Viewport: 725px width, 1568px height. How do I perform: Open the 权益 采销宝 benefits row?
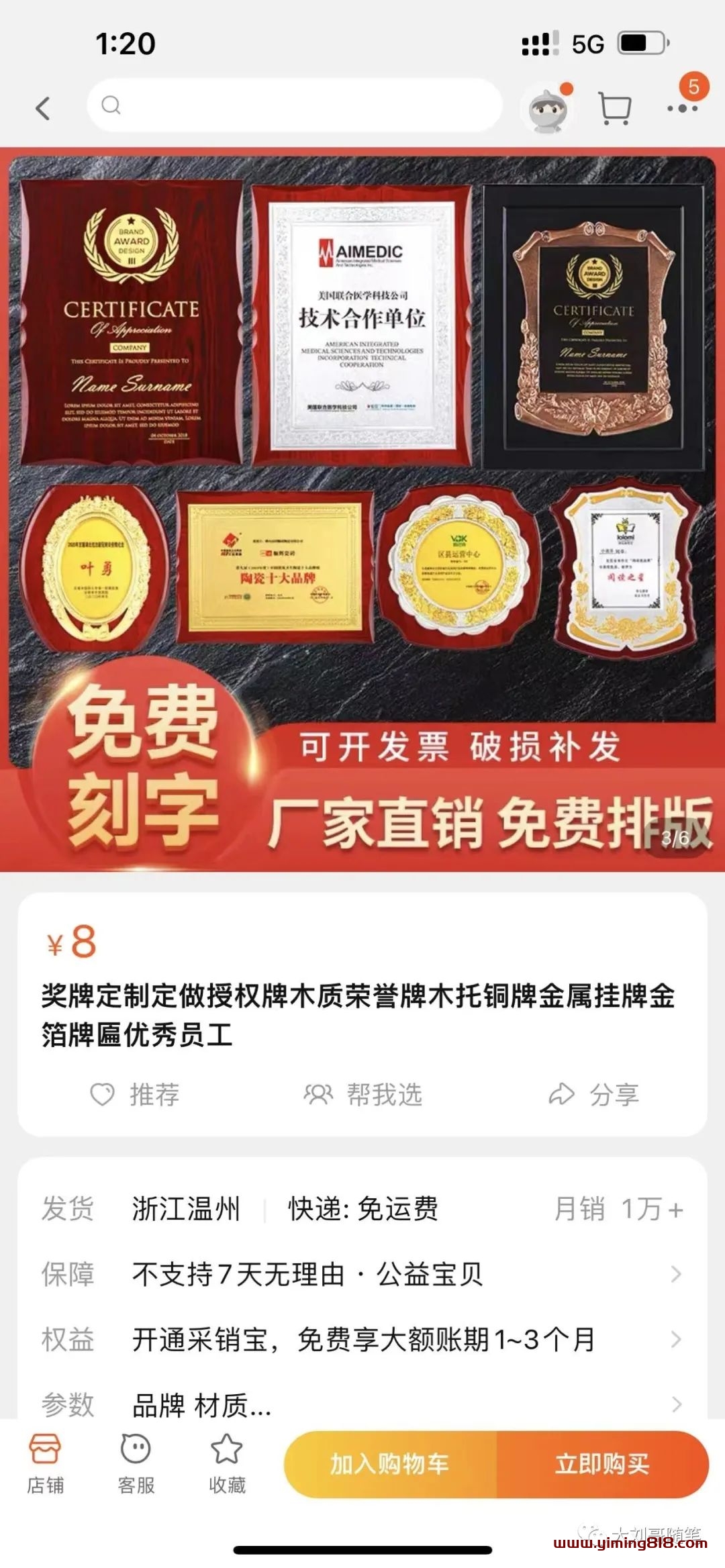click(362, 1339)
